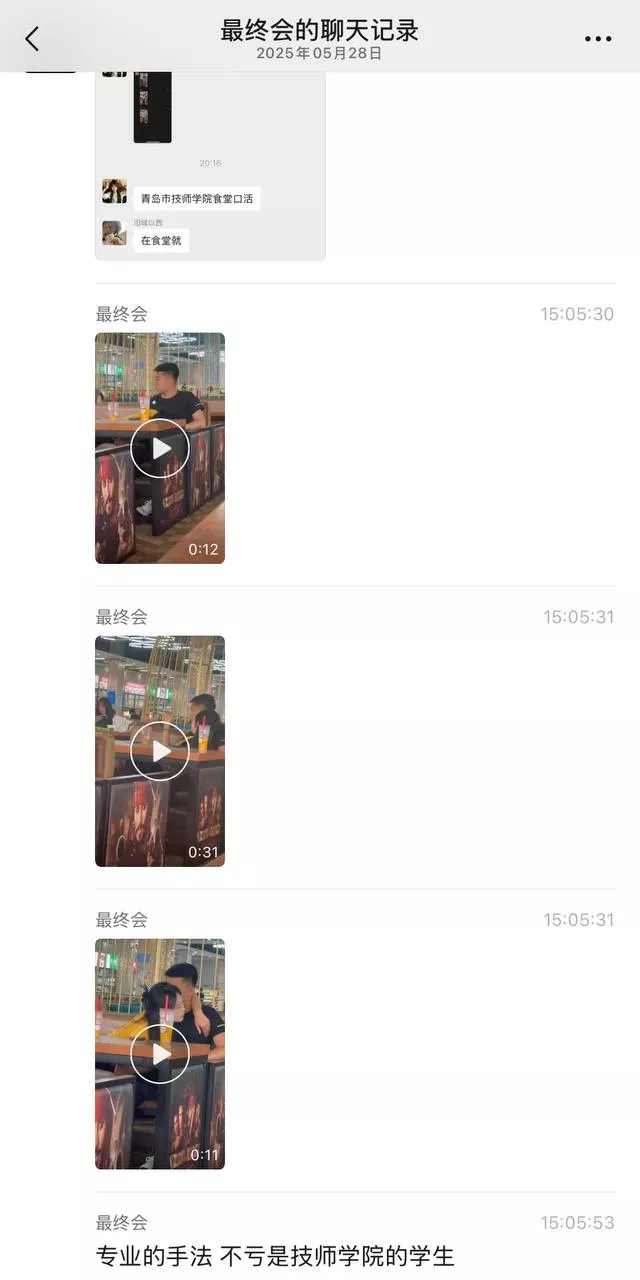Open the three-dot overflow menu
640x1280 pixels.
(598, 39)
